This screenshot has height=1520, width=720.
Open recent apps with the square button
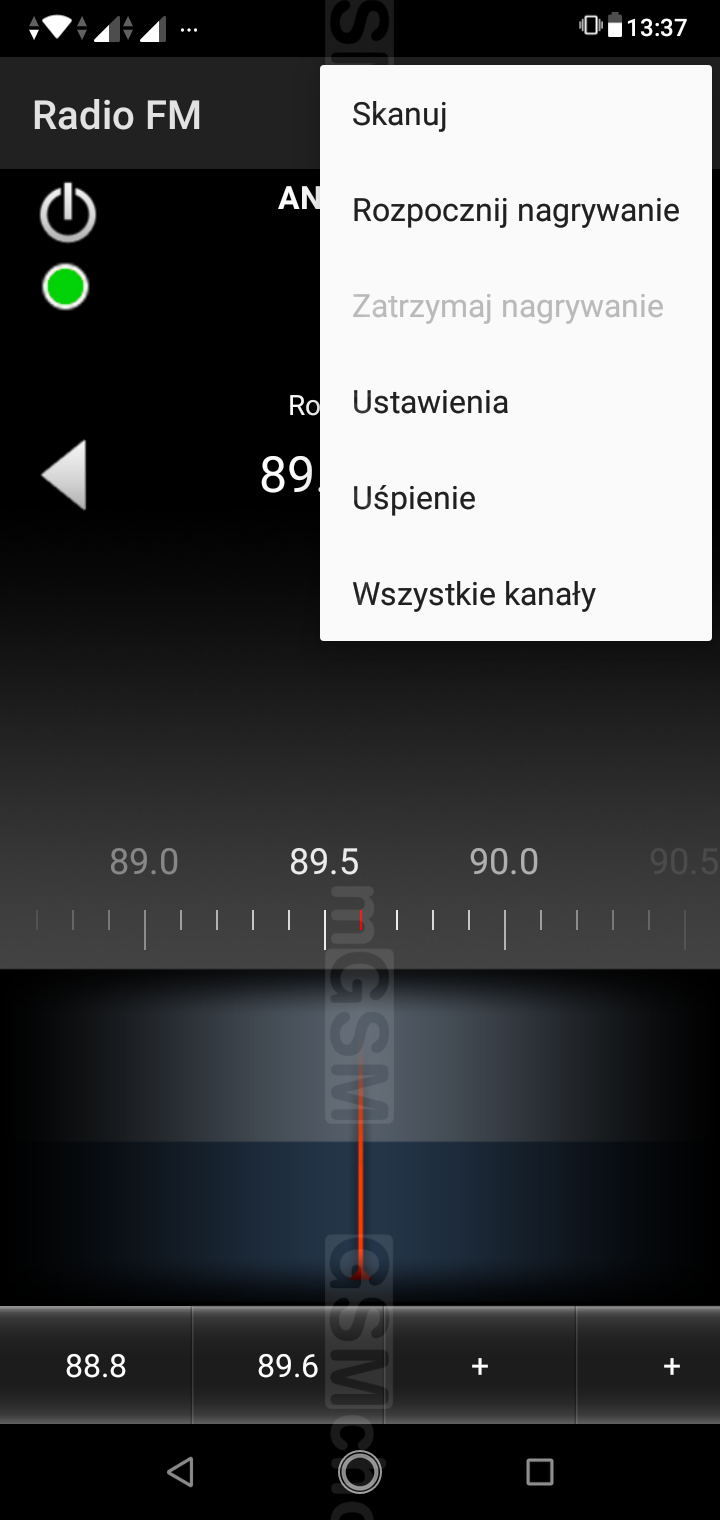point(540,1471)
